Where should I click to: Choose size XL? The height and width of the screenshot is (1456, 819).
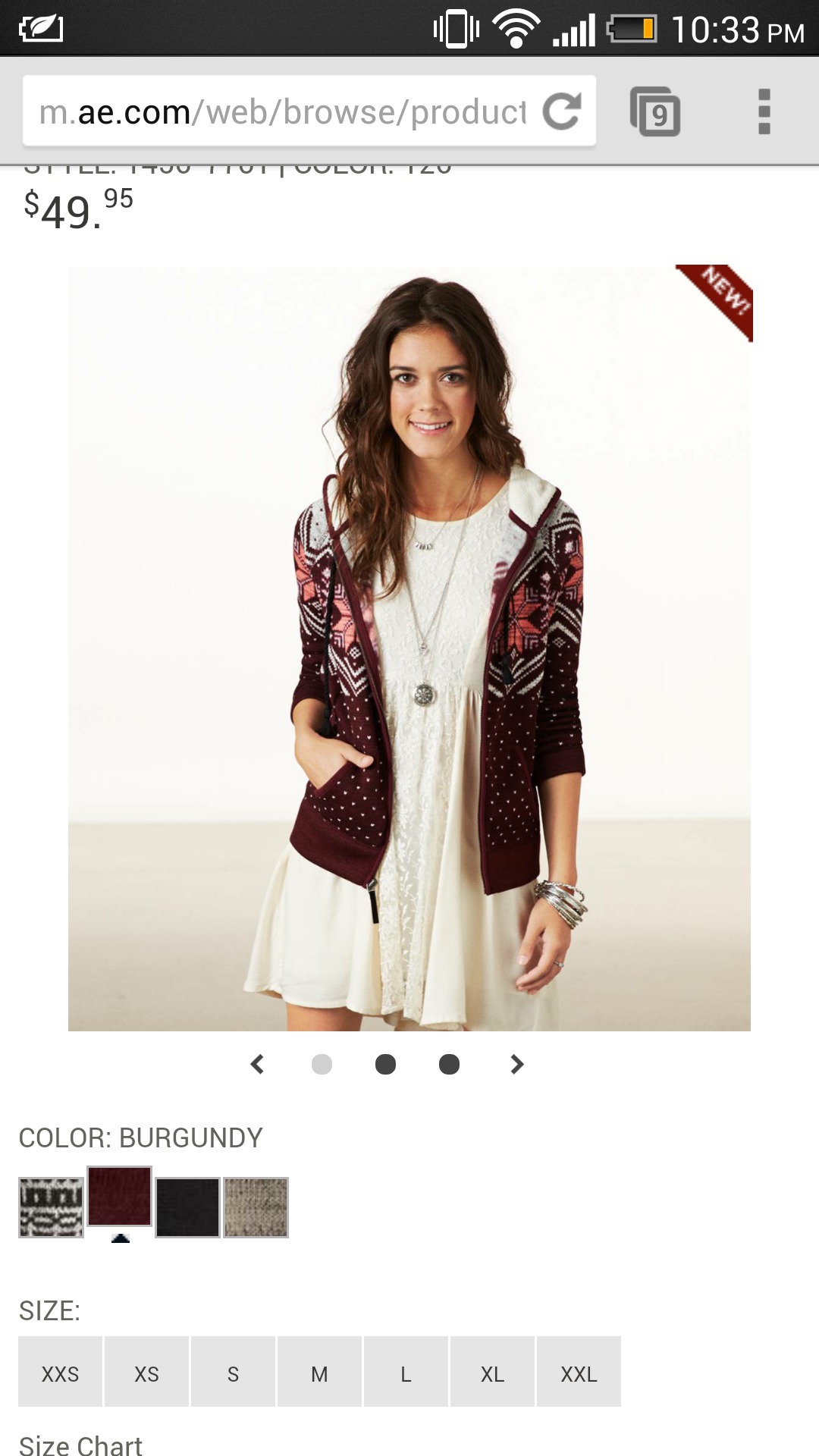tap(493, 1374)
